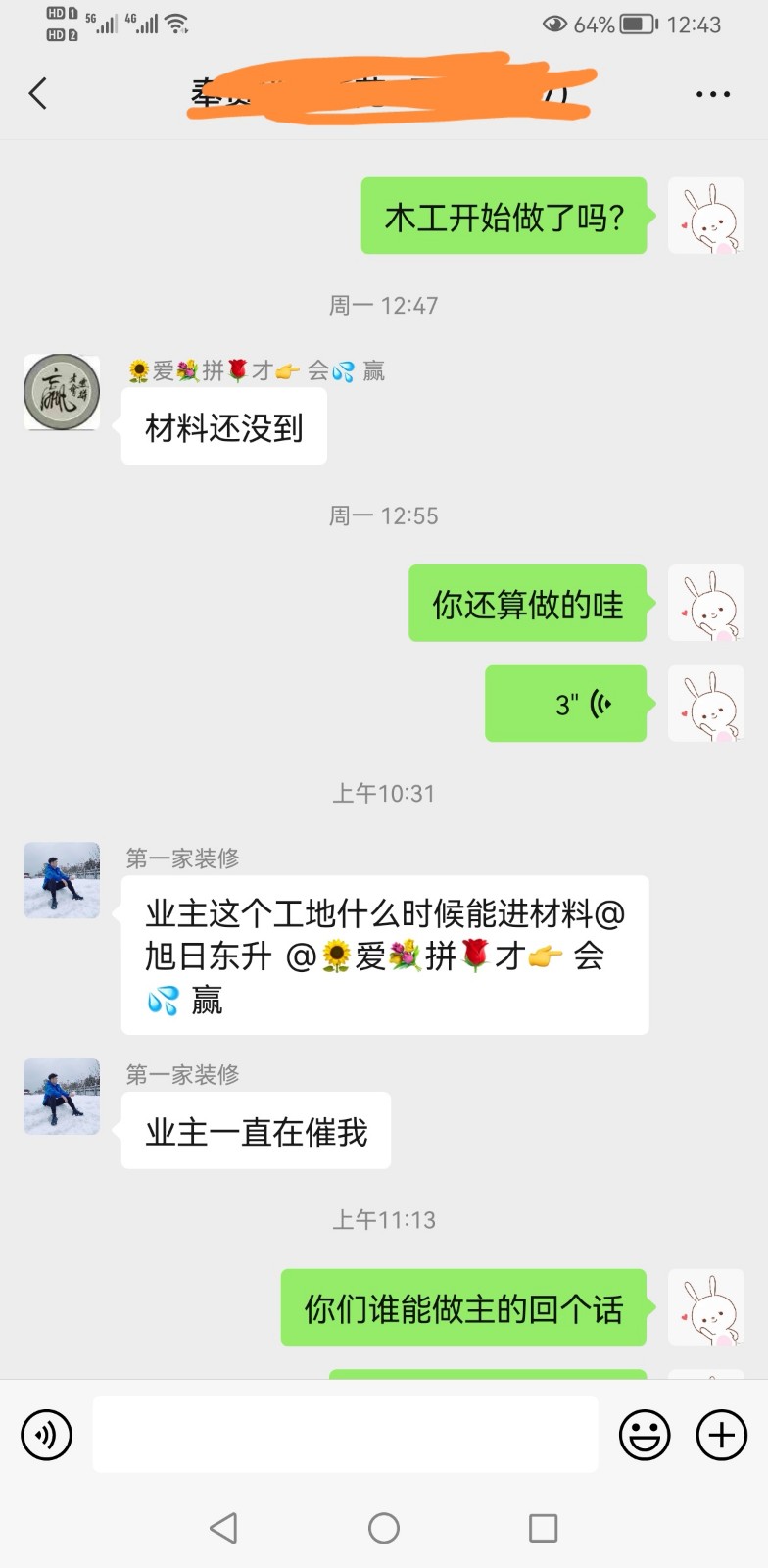Switch to voice input mode
The image size is (768, 1568).
click(46, 1436)
